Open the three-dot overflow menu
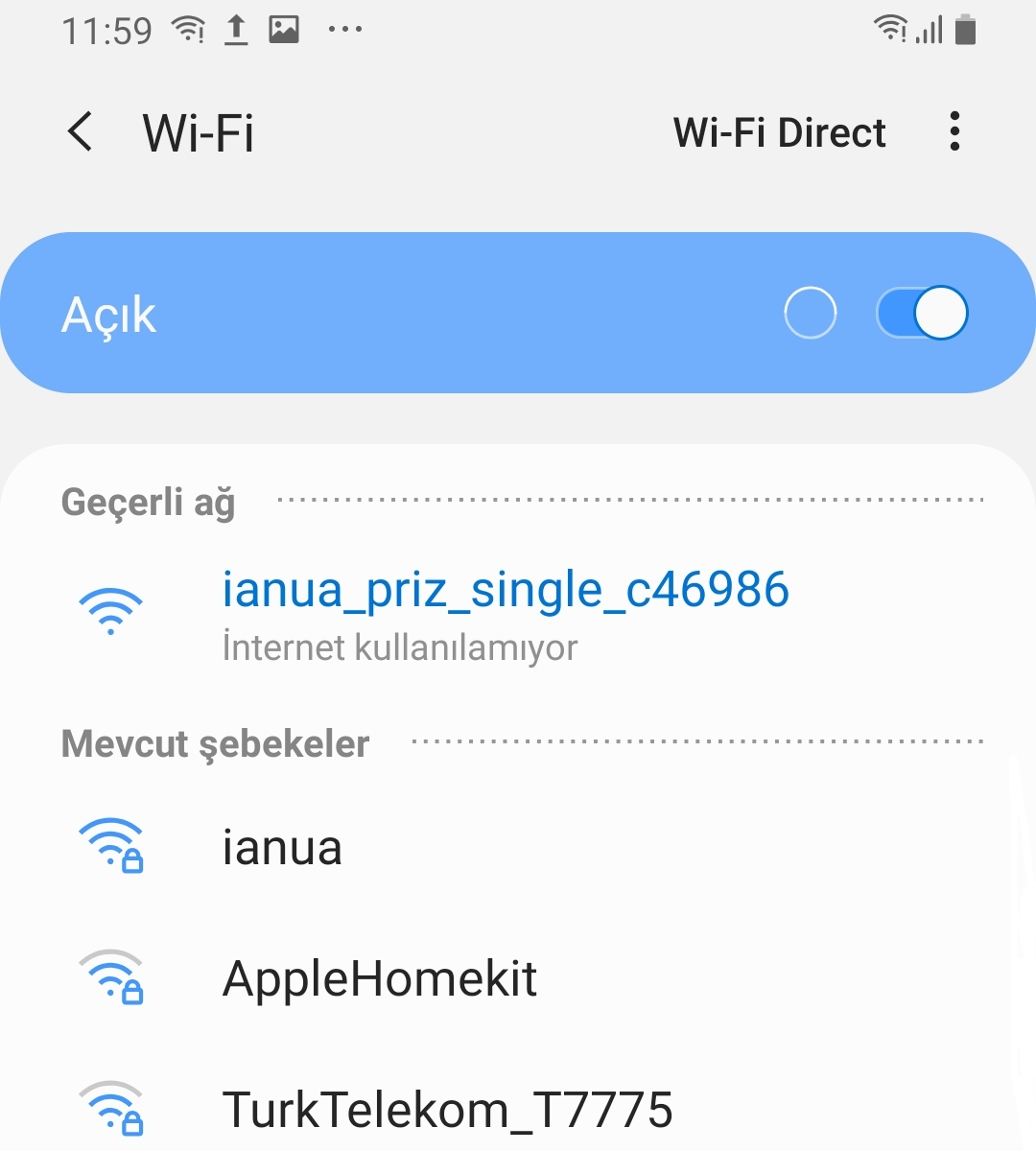The height and width of the screenshot is (1151, 1036). click(954, 131)
